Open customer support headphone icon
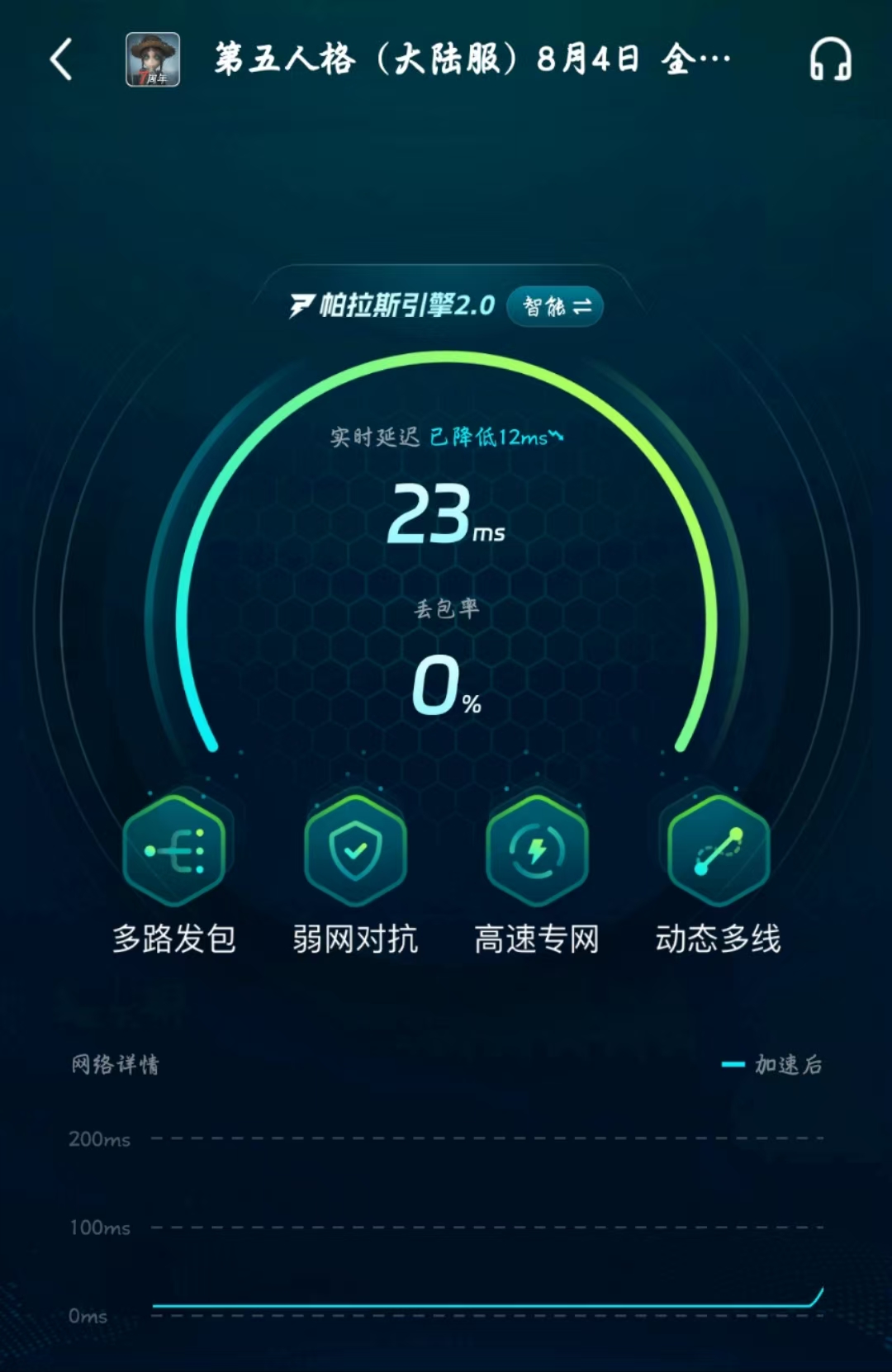Image resolution: width=892 pixels, height=1372 pixels. pos(829,59)
